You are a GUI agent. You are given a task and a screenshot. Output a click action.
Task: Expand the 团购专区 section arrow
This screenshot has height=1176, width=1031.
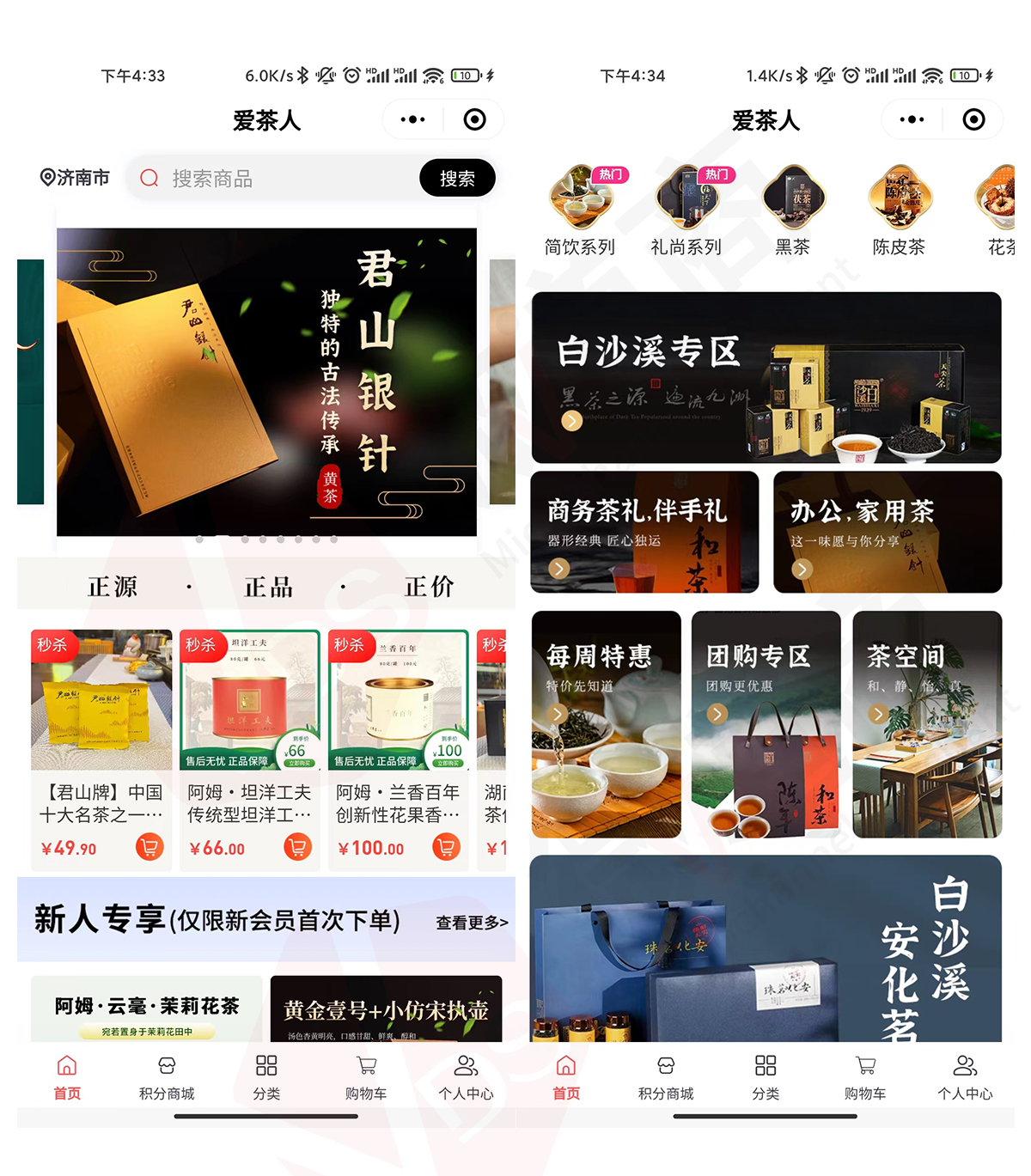[717, 713]
